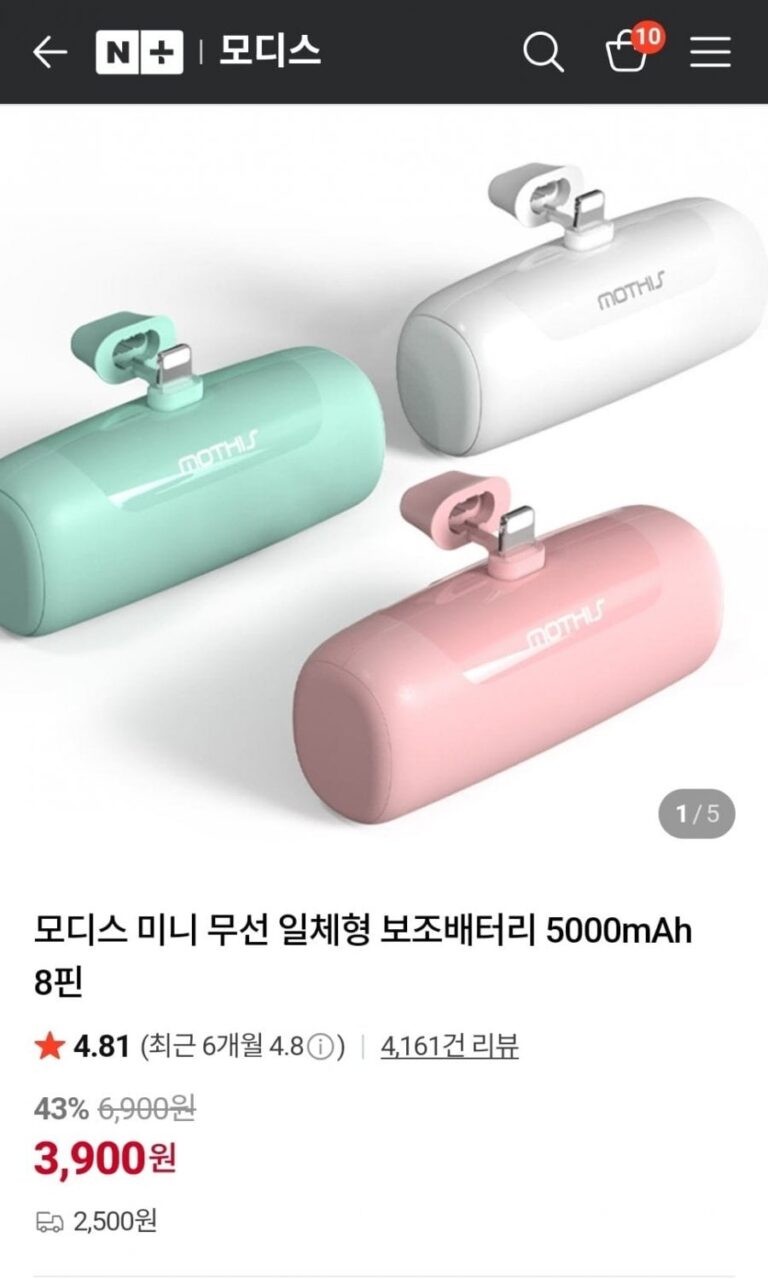This screenshot has width=768, height=1278.
Task: Open the product image gallery
Action: (384, 470)
